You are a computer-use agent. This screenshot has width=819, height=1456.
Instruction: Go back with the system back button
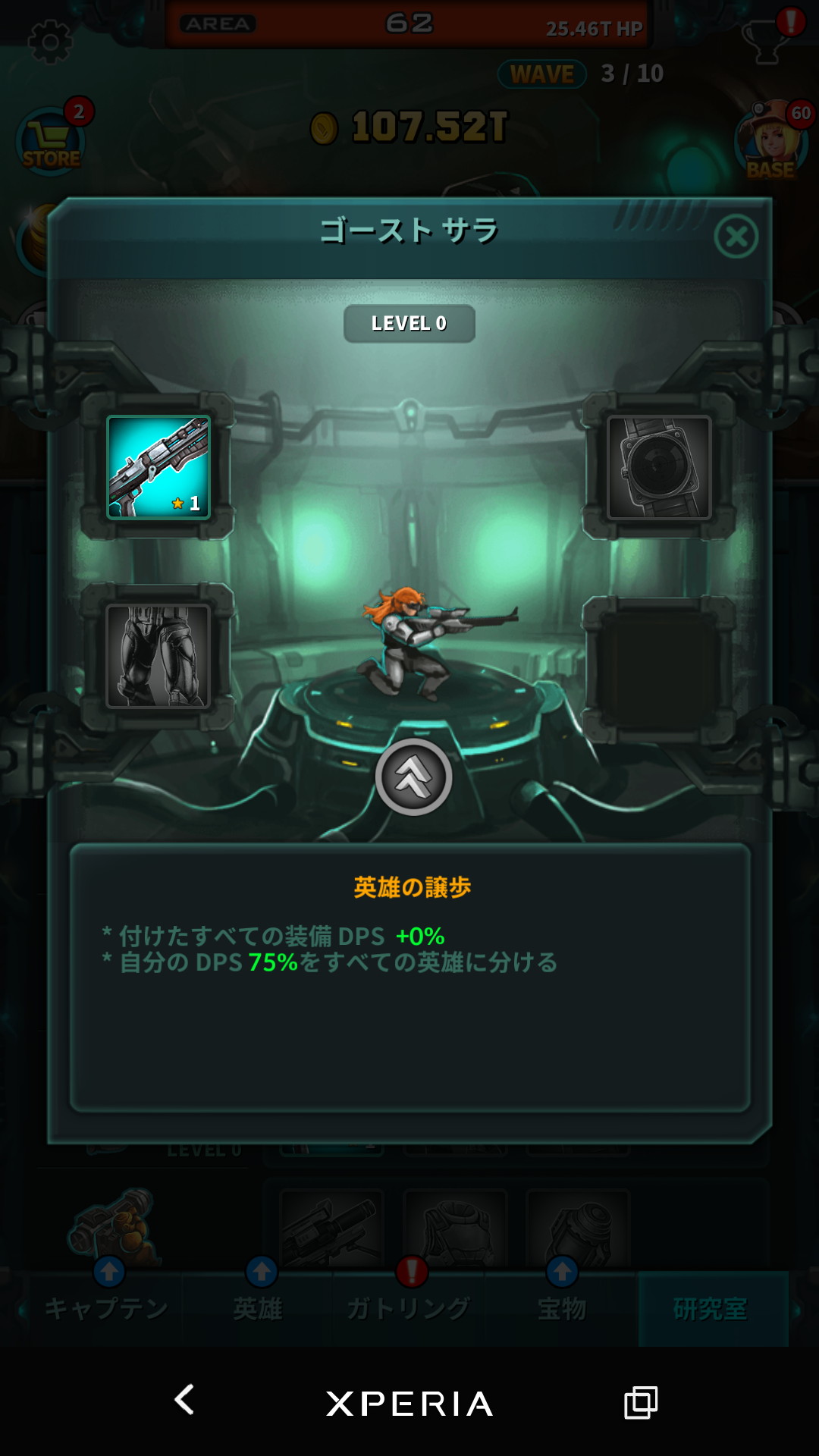184,1401
